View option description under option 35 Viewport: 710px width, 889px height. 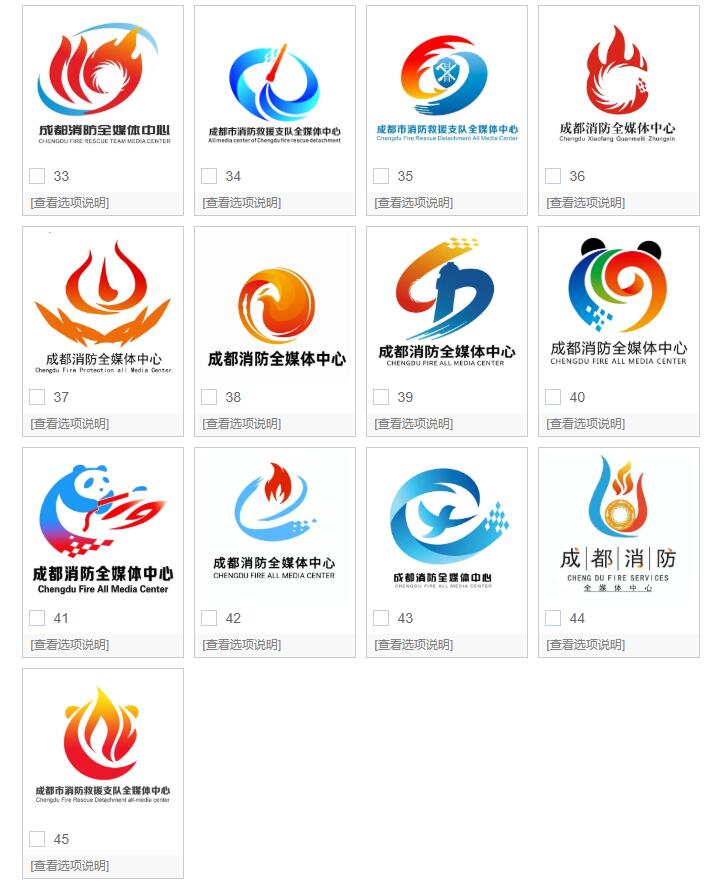tap(414, 203)
